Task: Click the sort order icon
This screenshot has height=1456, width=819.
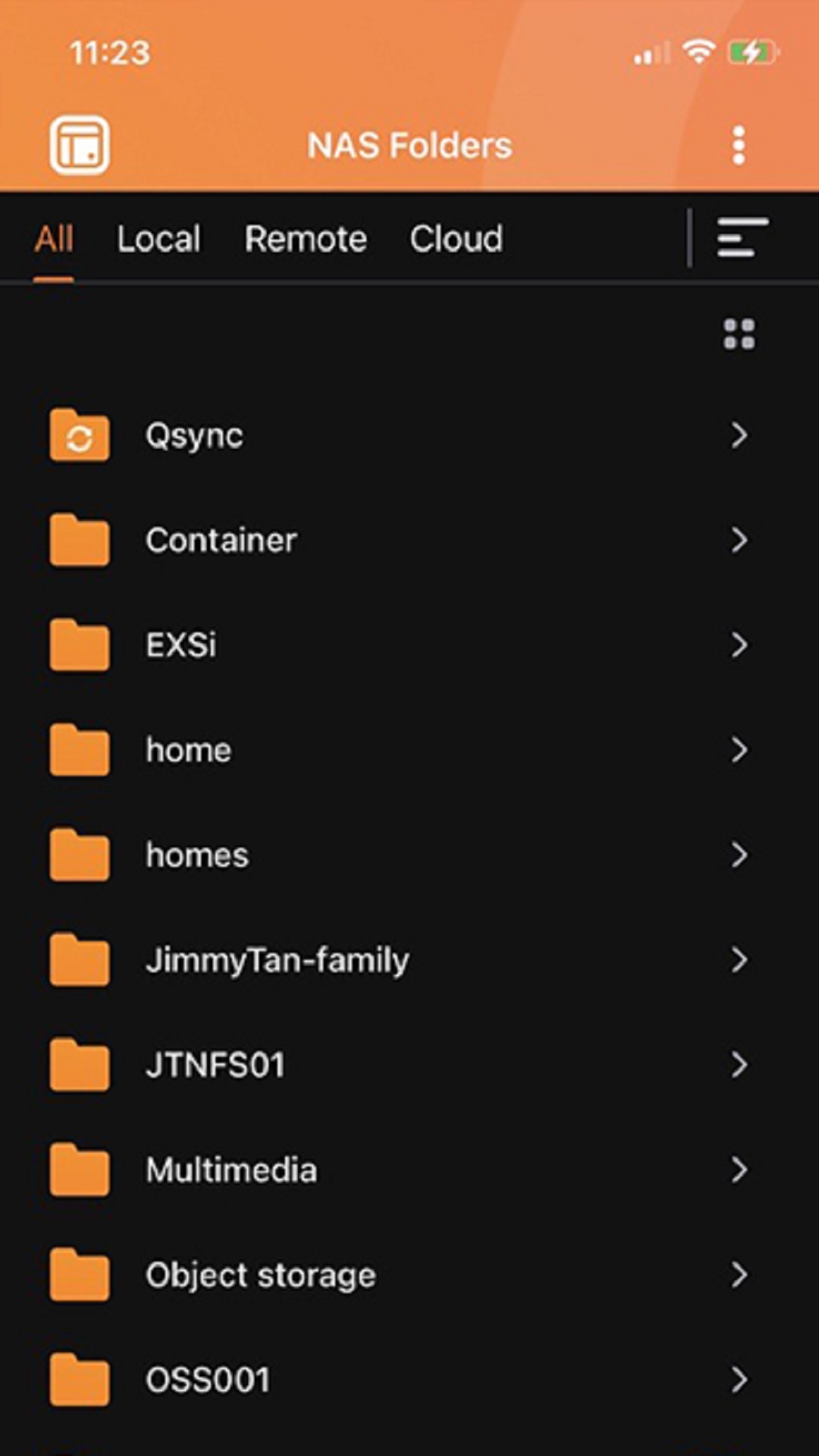Action: point(739,238)
